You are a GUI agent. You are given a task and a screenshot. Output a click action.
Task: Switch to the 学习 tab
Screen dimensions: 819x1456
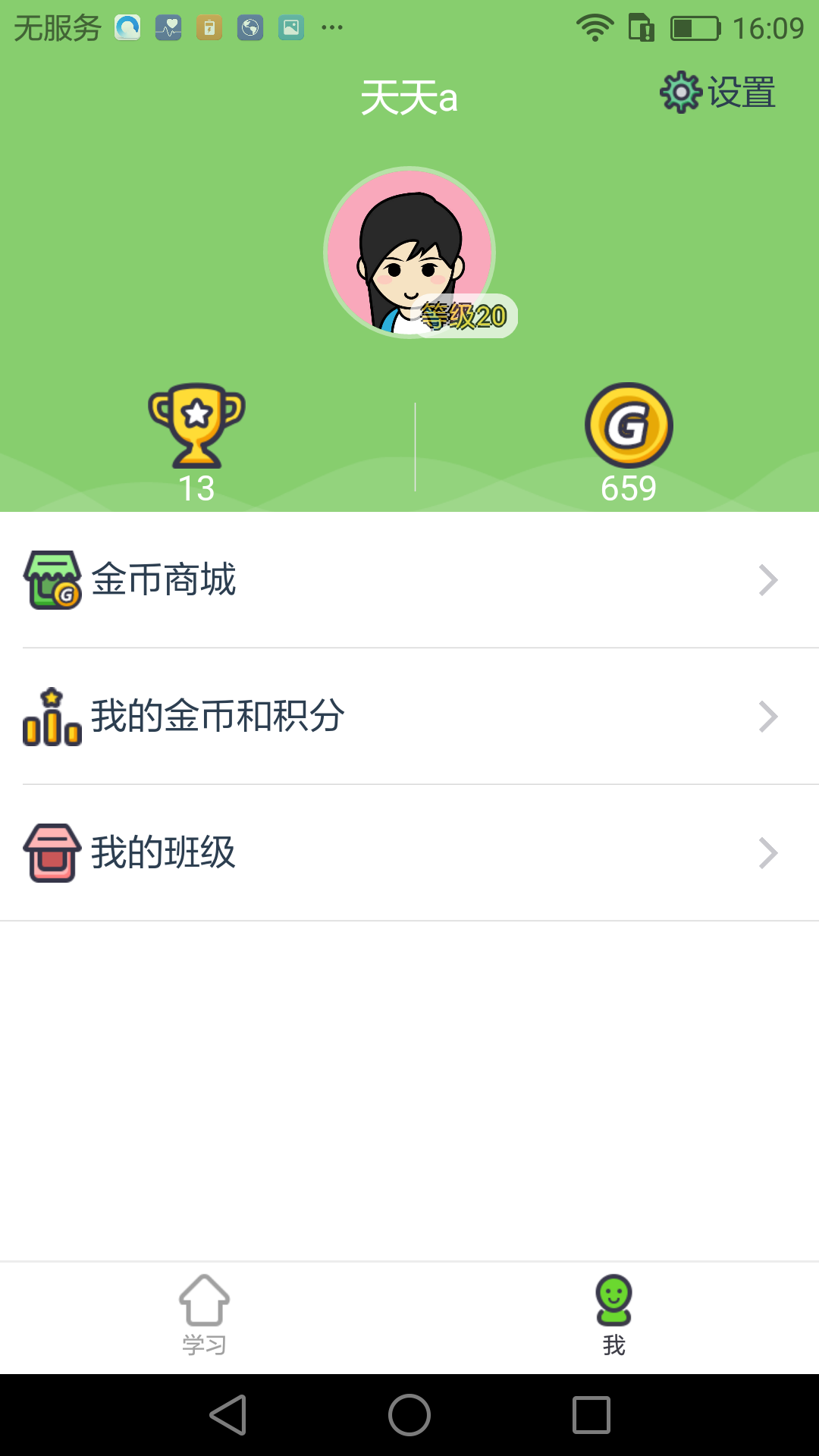click(x=204, y=1316)
